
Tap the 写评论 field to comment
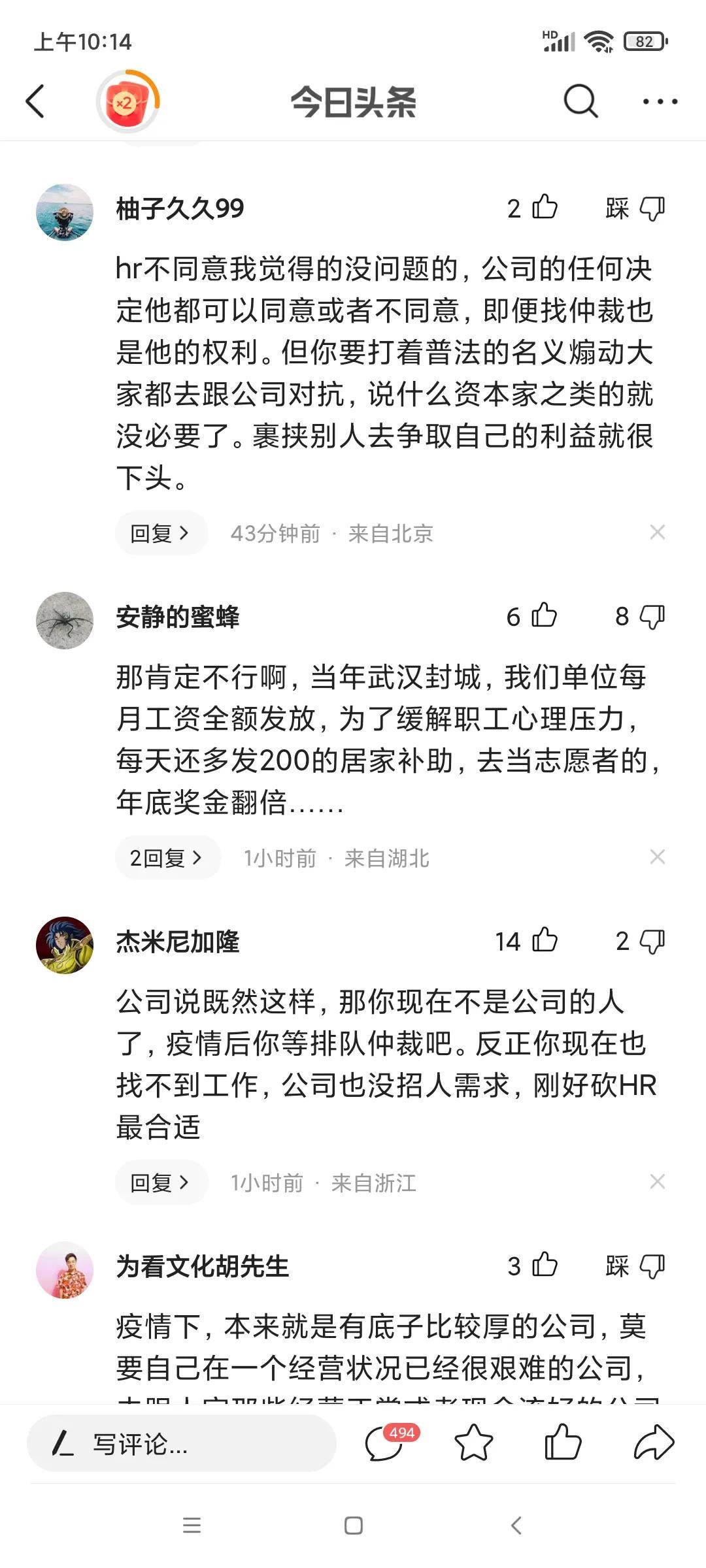181,1443
